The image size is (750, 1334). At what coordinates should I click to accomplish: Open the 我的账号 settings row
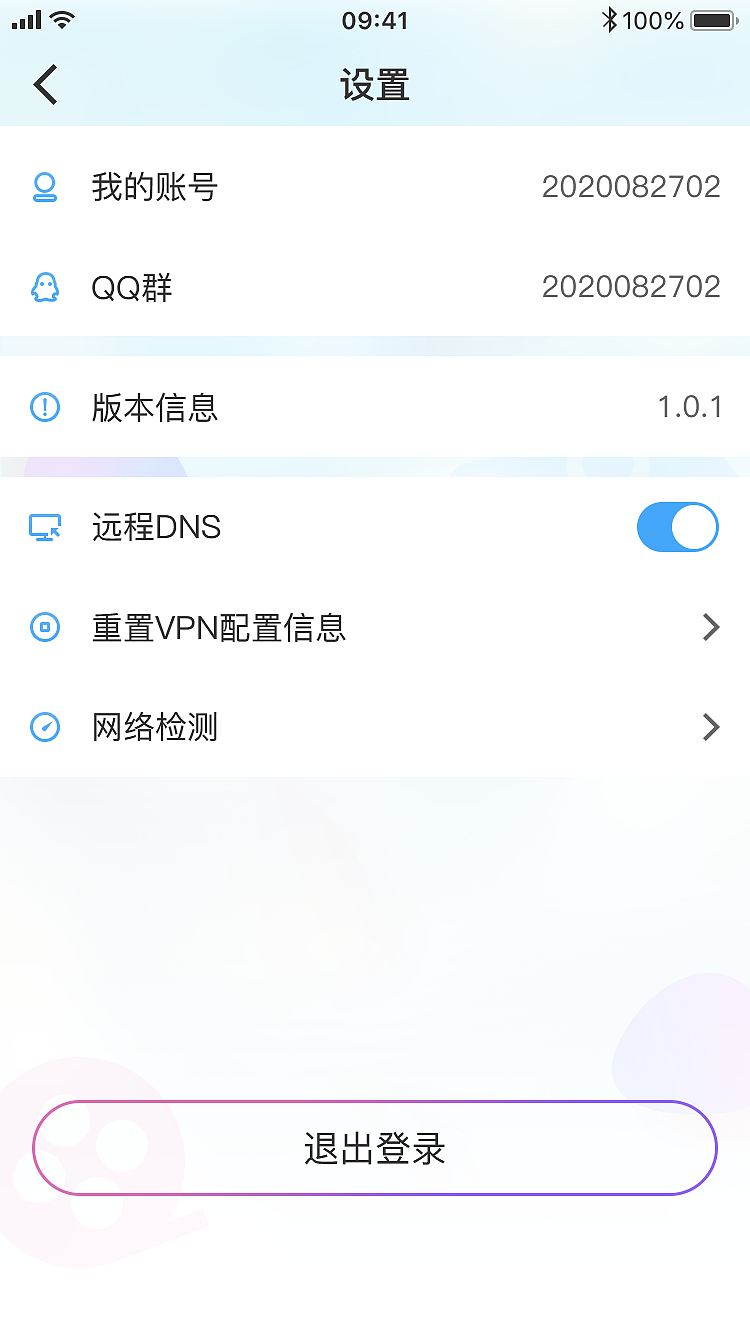(375, 186)
